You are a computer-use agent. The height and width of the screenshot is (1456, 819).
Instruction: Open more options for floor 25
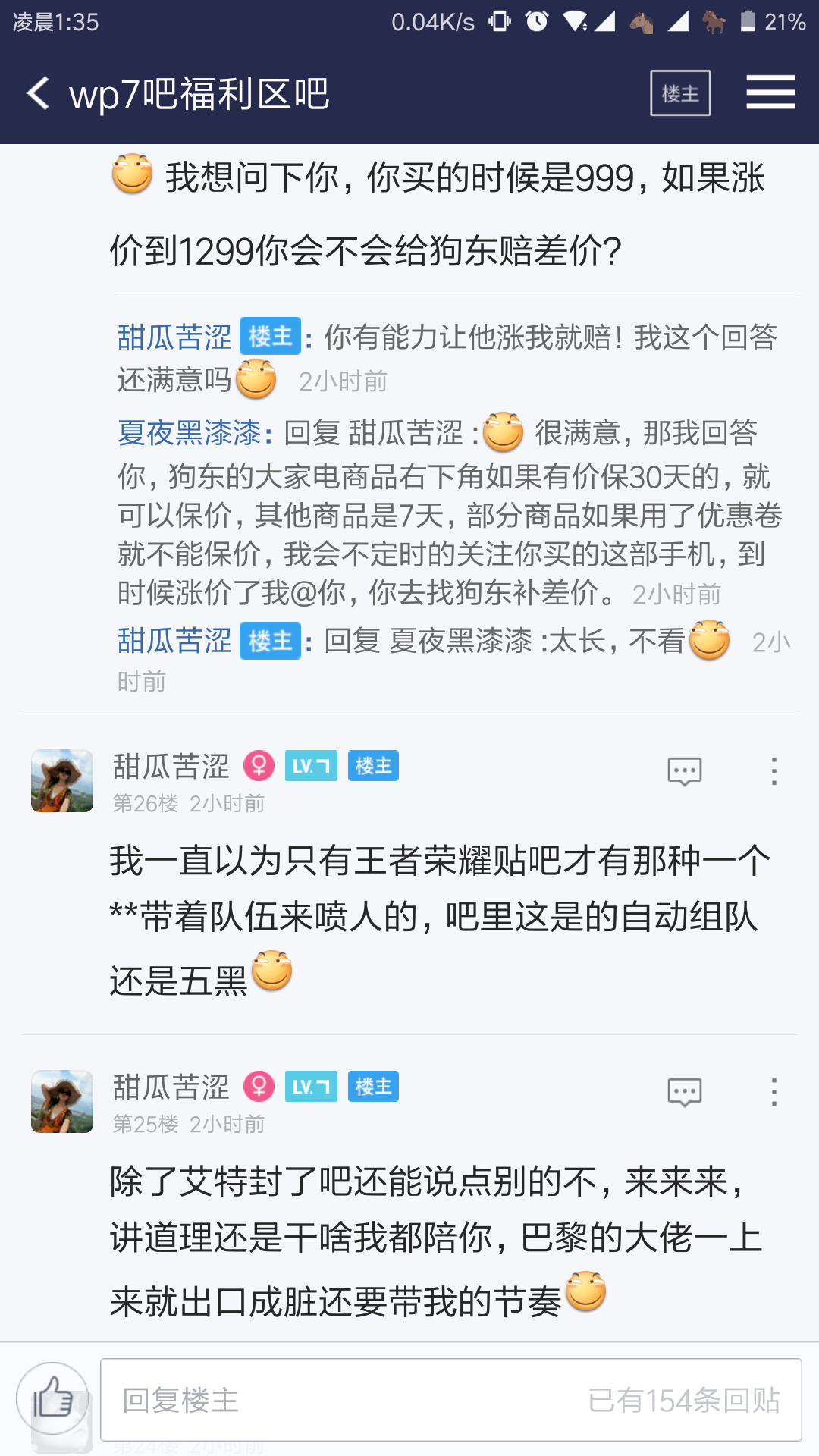(773, 1092)
